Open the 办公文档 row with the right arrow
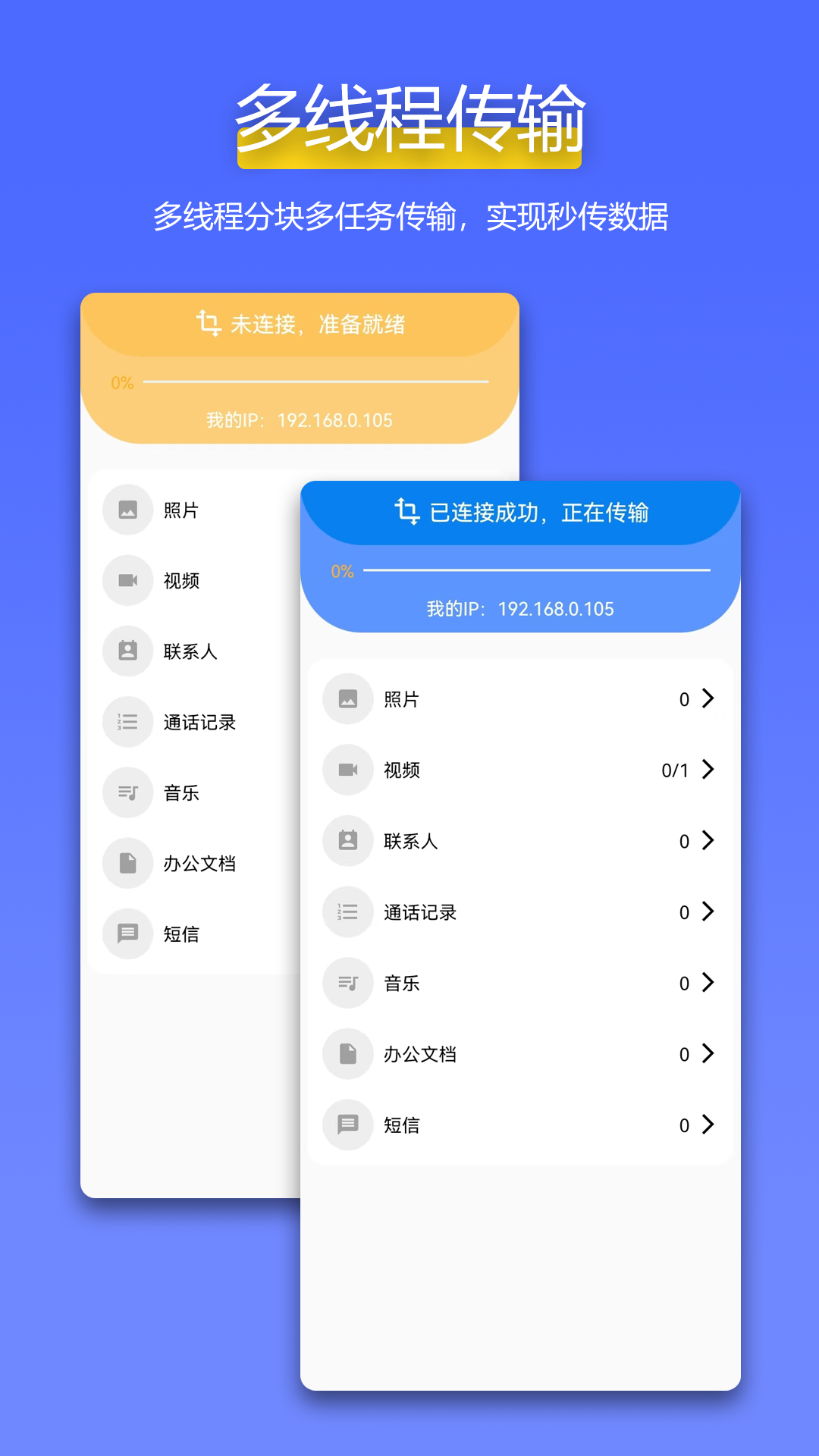819x1456 pixels. (709, 1053)
